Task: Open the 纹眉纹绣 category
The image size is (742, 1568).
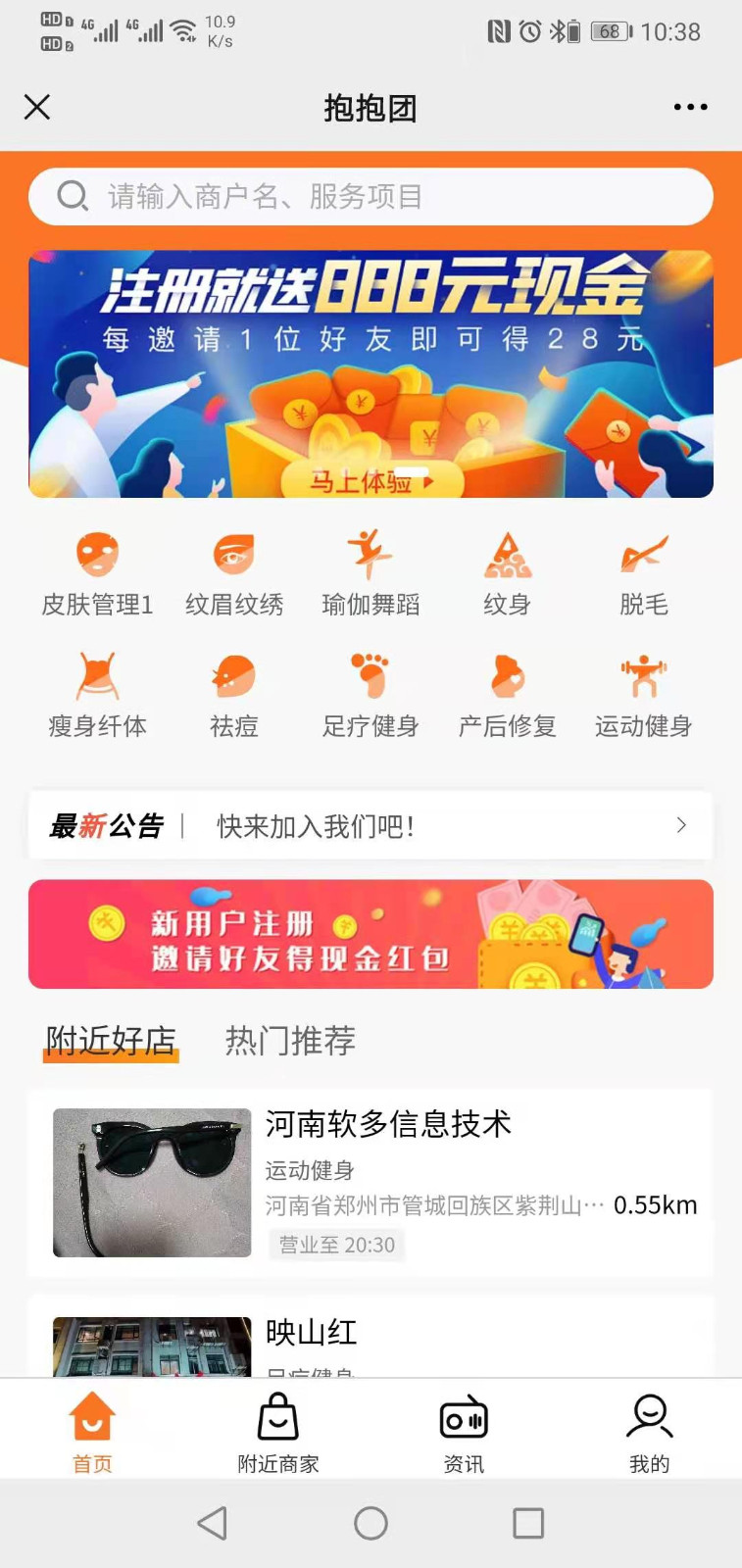Action: tap(233, 574)
